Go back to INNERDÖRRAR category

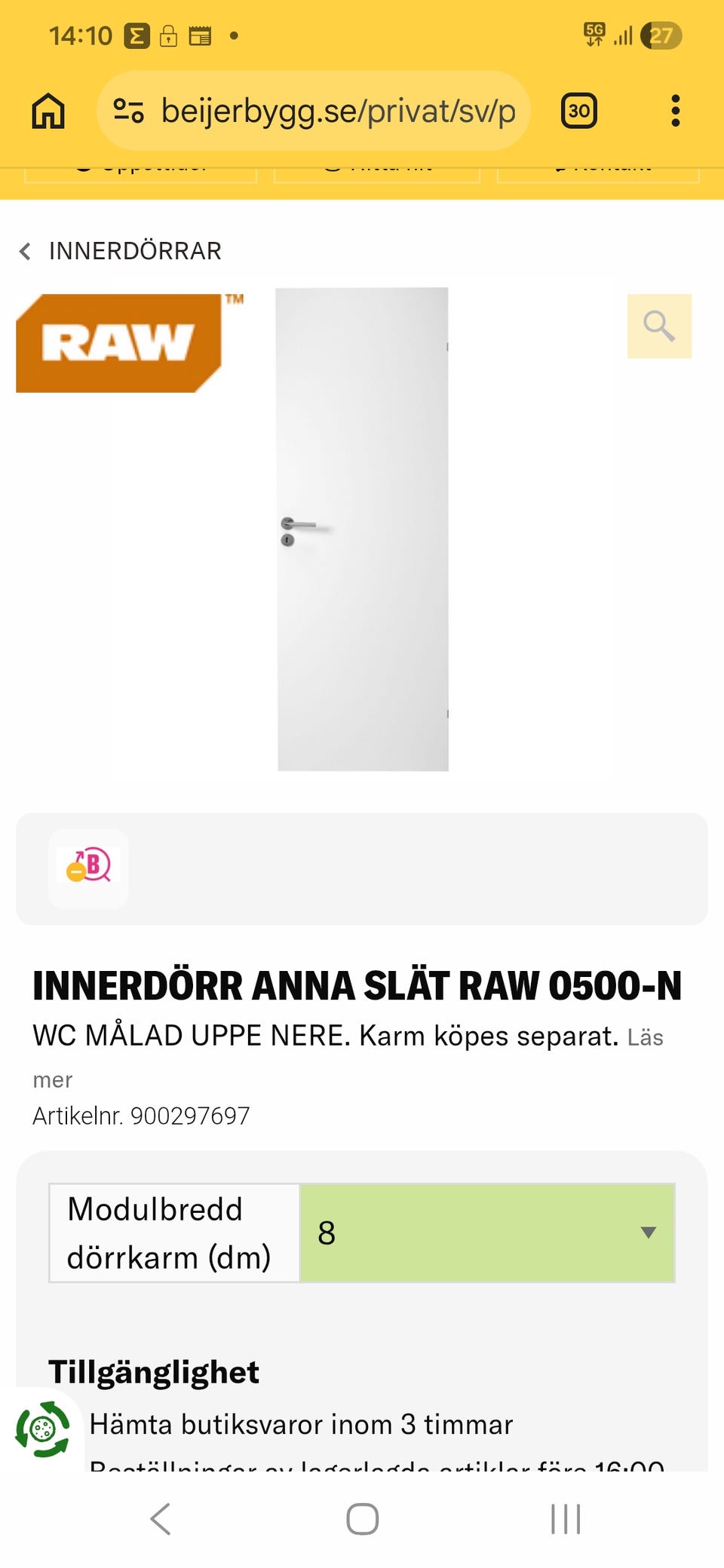[121, 251]
